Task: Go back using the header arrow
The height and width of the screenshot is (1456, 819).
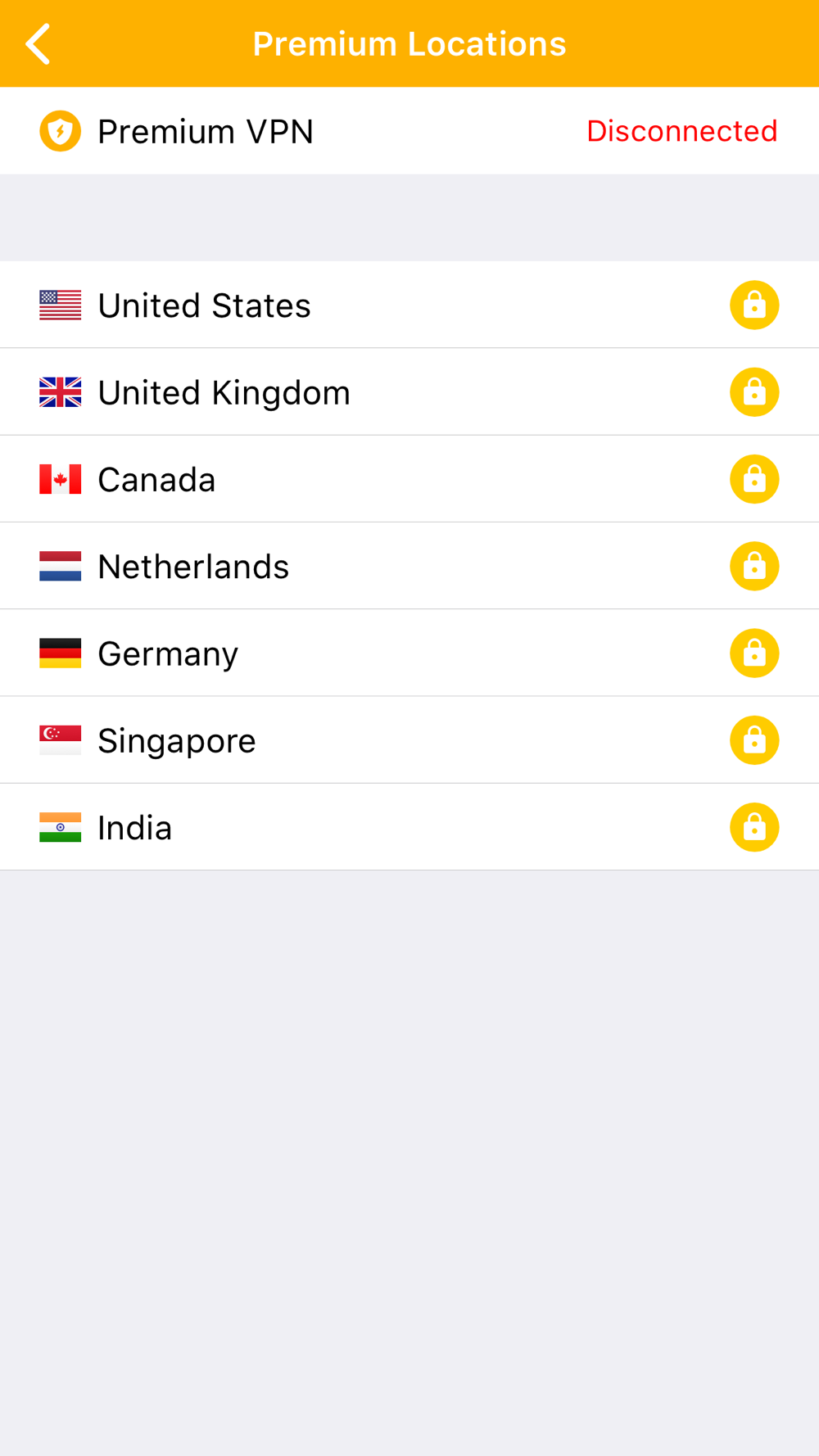Action: pyautogui.click(x=38, y=44)
